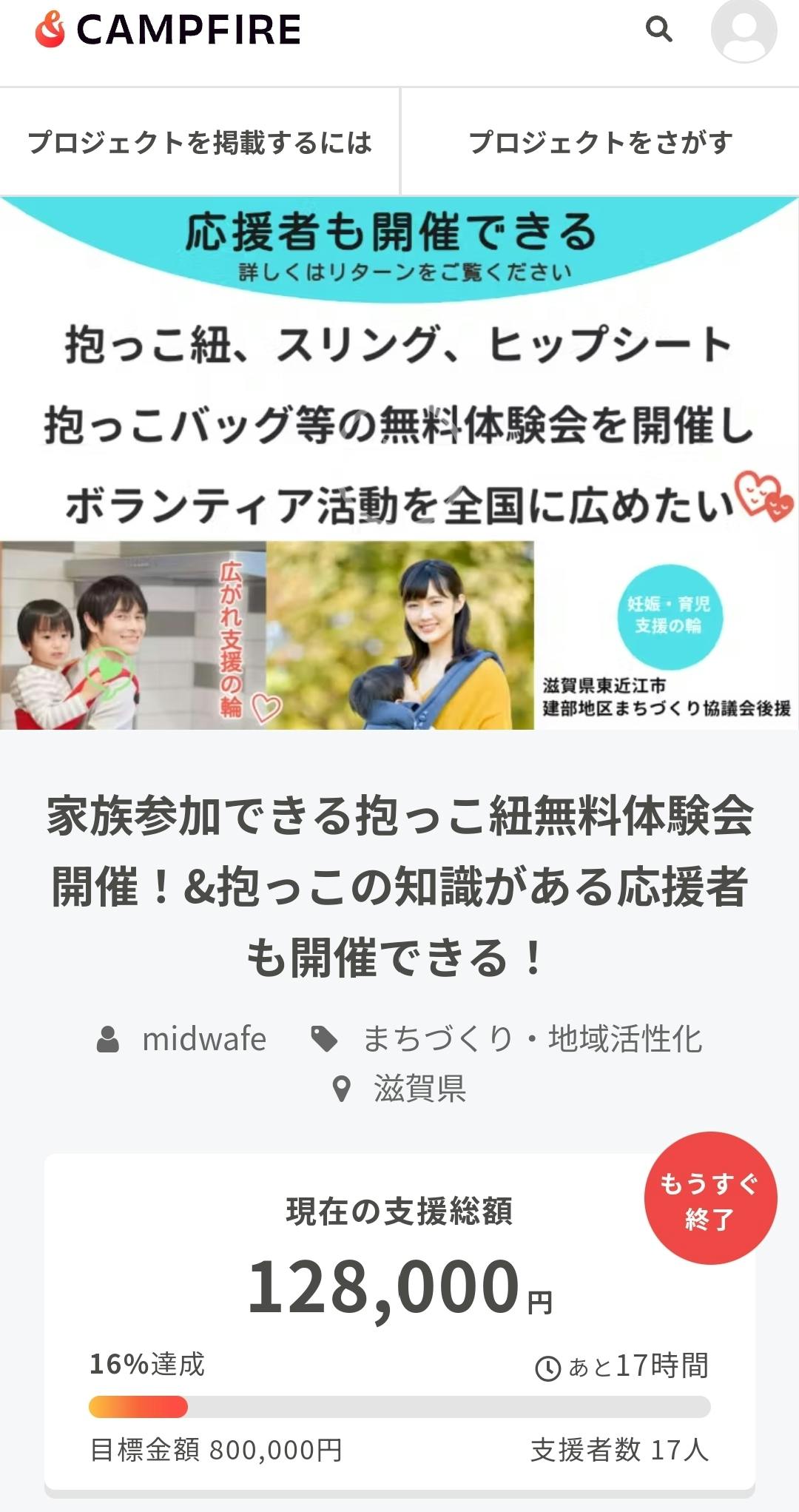Open the user profile avatar
The height and width of the screenshot is (1512, 799).
tap(744, 30)
